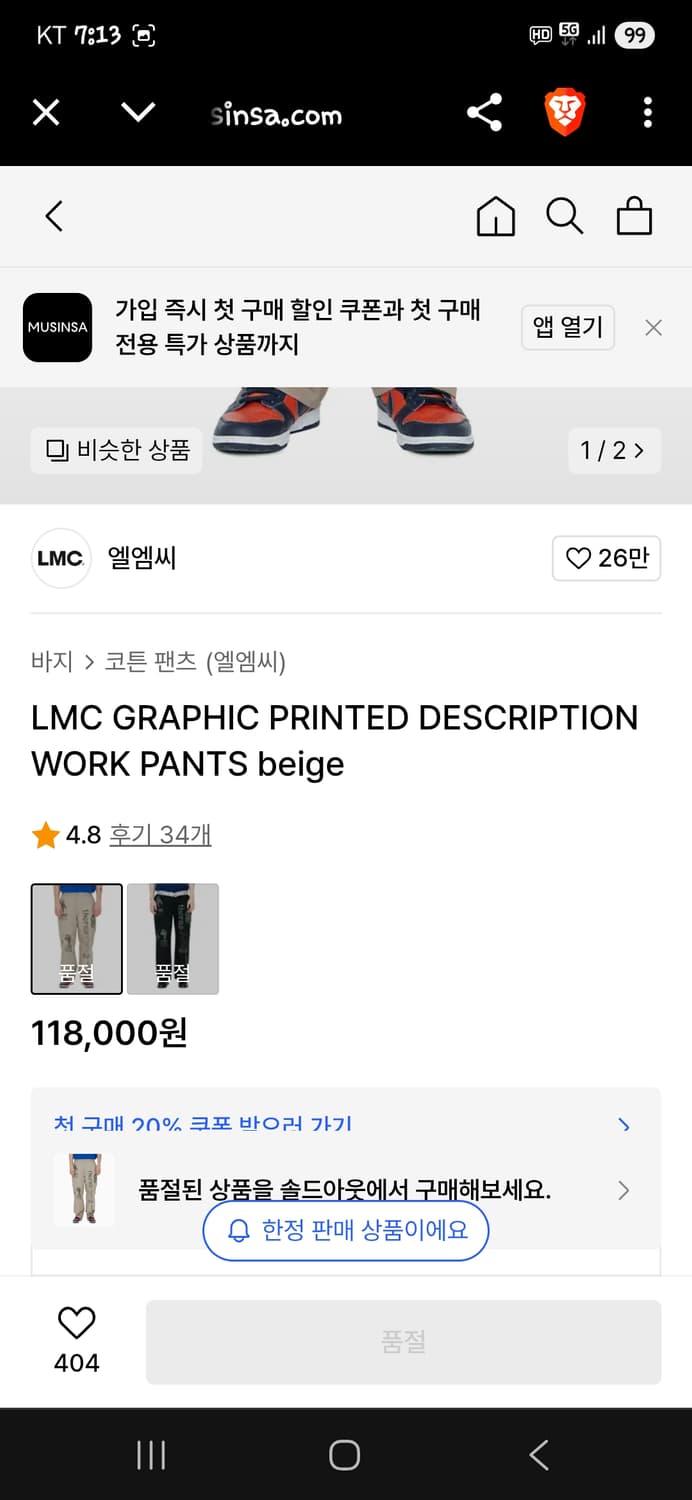View 비슷한 상품 similar products
This screenshot has width=692, height=1500.
tap(117, 450)
